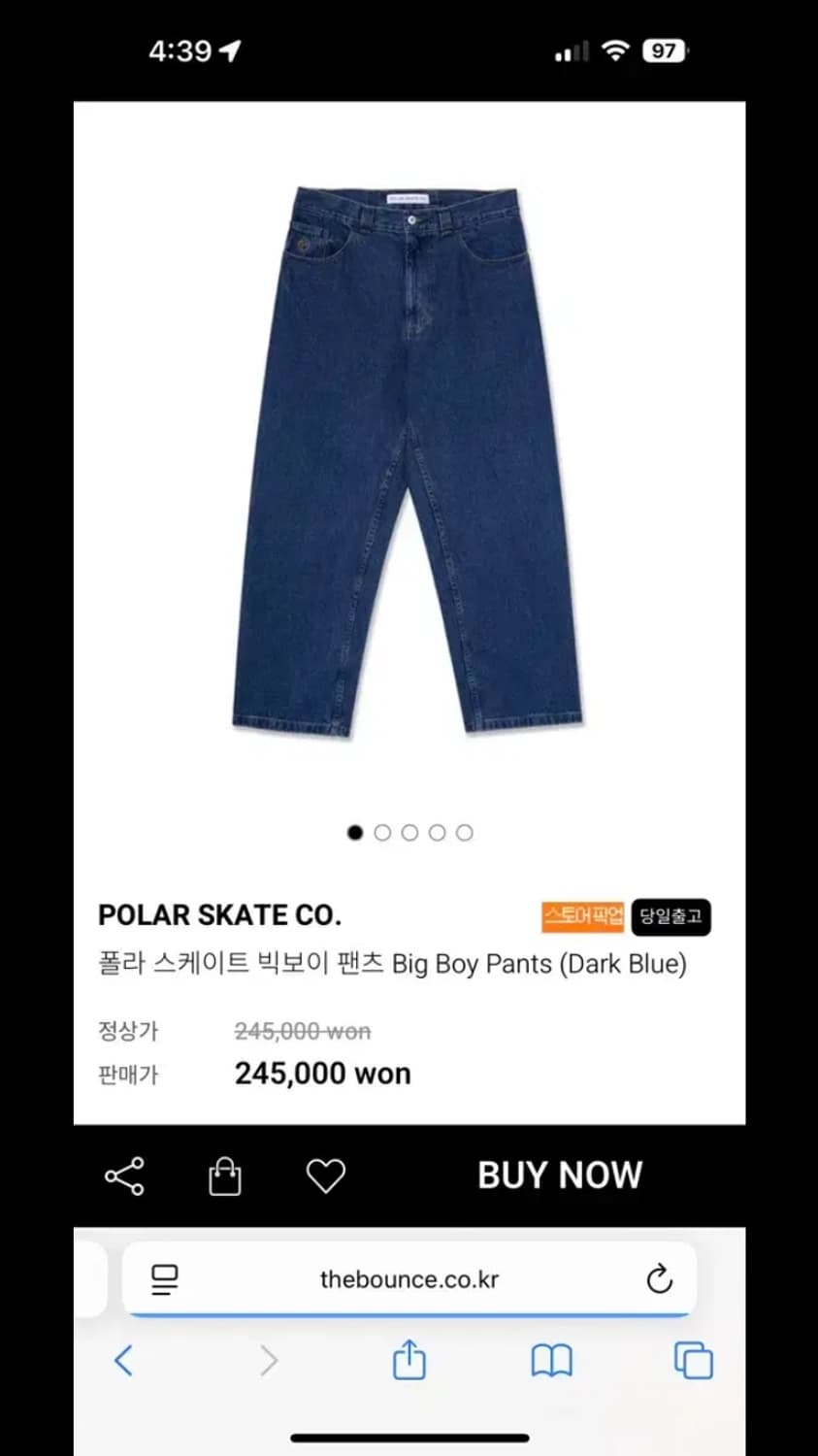Image resolution: width=818 pixels, height=1456 pixels.
Task: Tap the share product icon
Action: pyautogui.click(x=124, y=1175)
